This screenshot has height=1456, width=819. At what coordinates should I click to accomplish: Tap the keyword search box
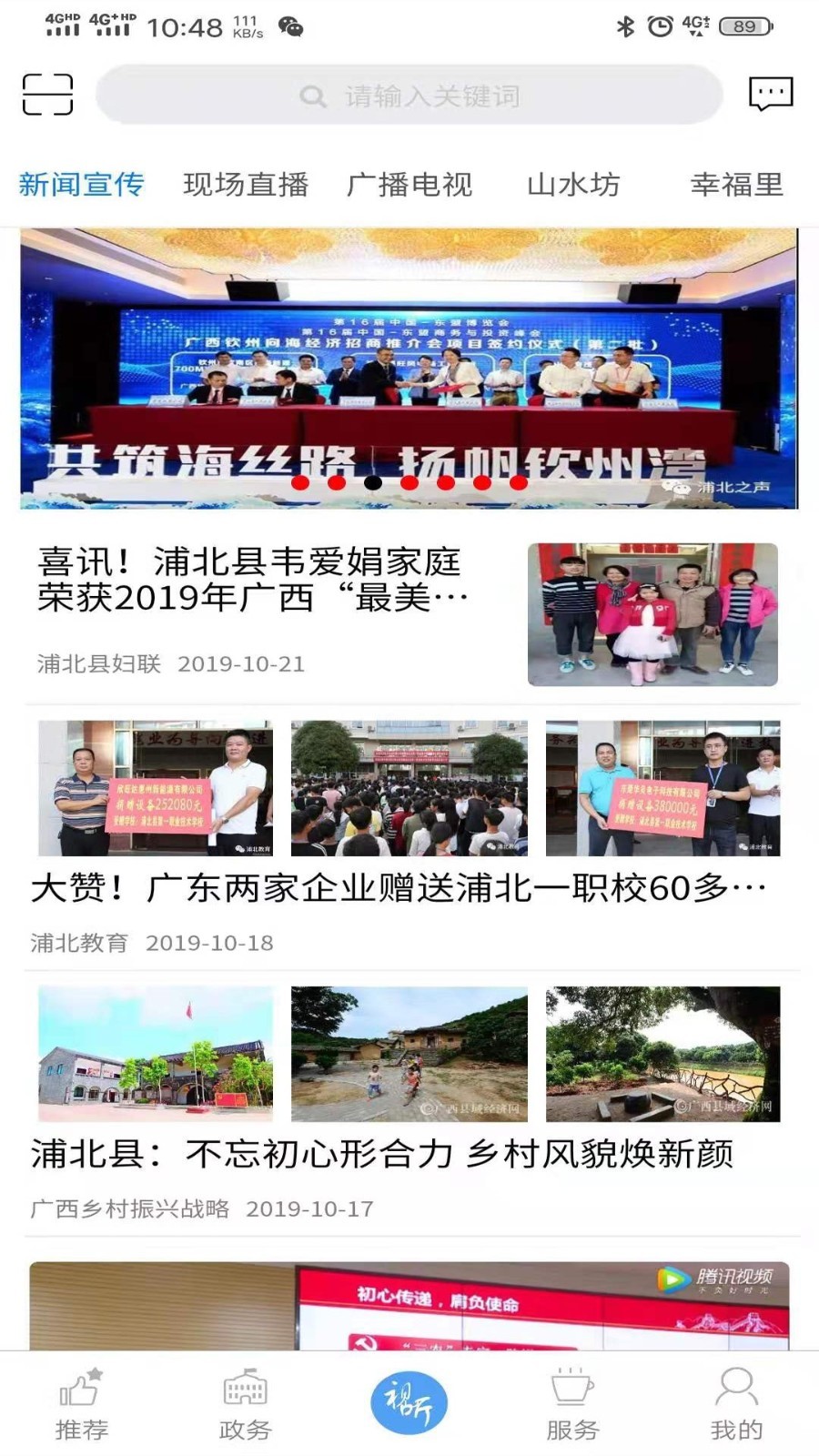point(409,95)
